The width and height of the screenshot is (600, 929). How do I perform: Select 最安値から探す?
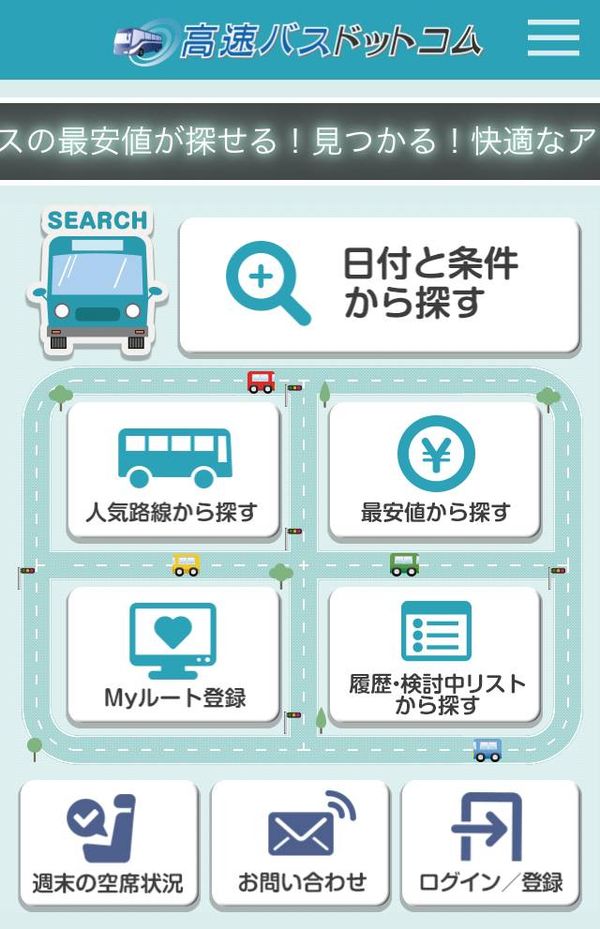(x=435, y=472)
